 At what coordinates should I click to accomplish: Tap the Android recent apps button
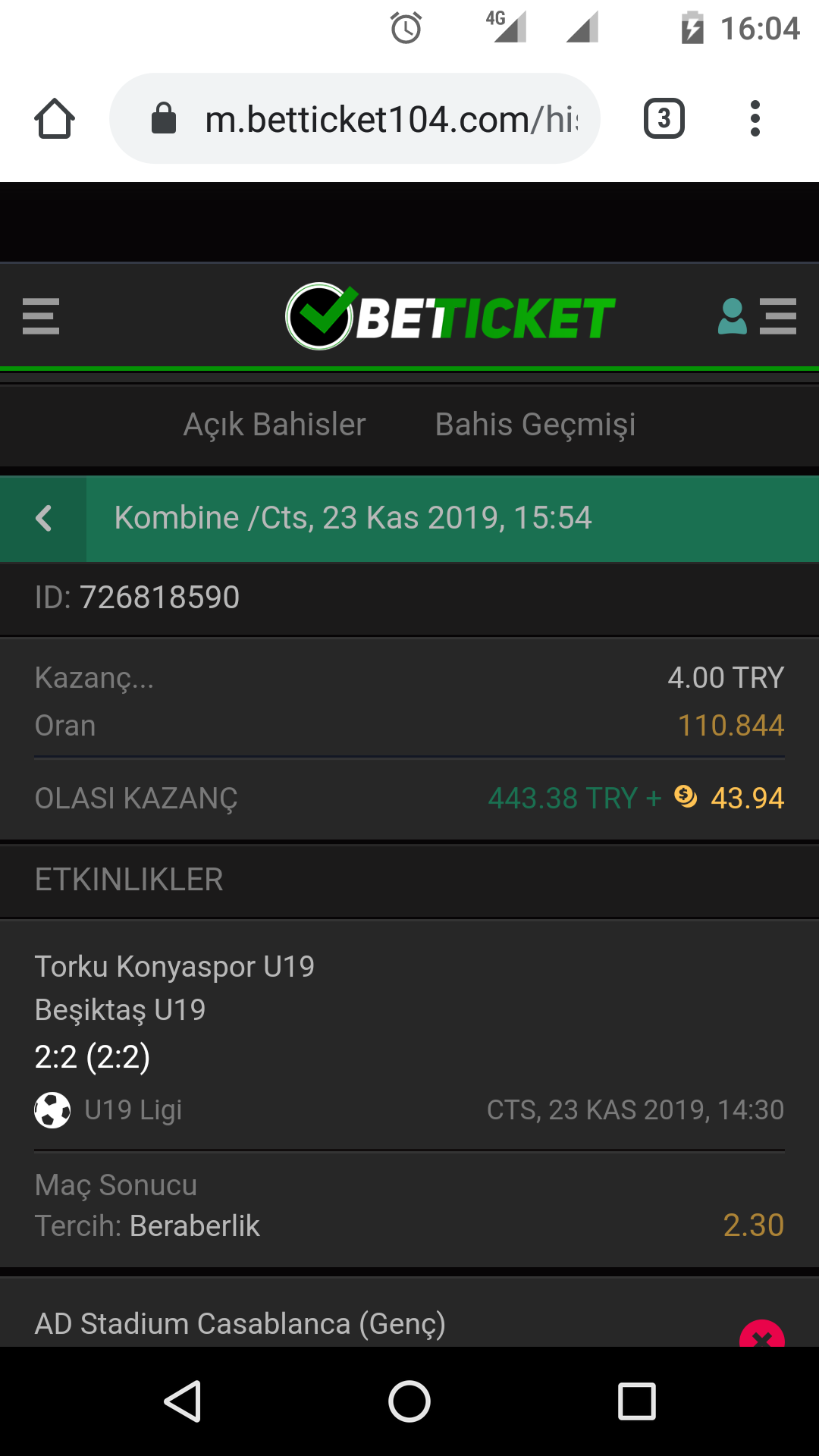[637, 1401]
